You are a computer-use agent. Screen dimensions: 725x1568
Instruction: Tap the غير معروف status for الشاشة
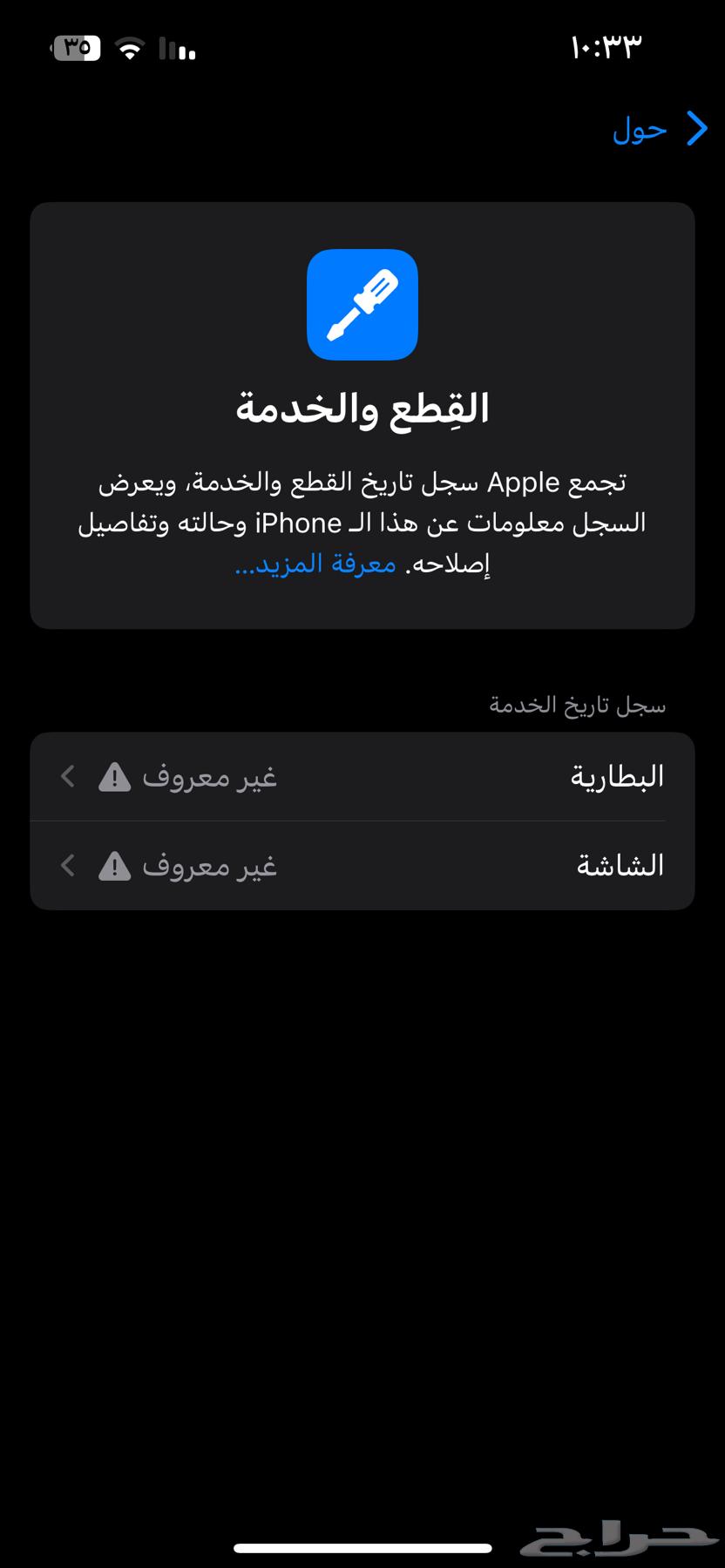click(212, 865)
